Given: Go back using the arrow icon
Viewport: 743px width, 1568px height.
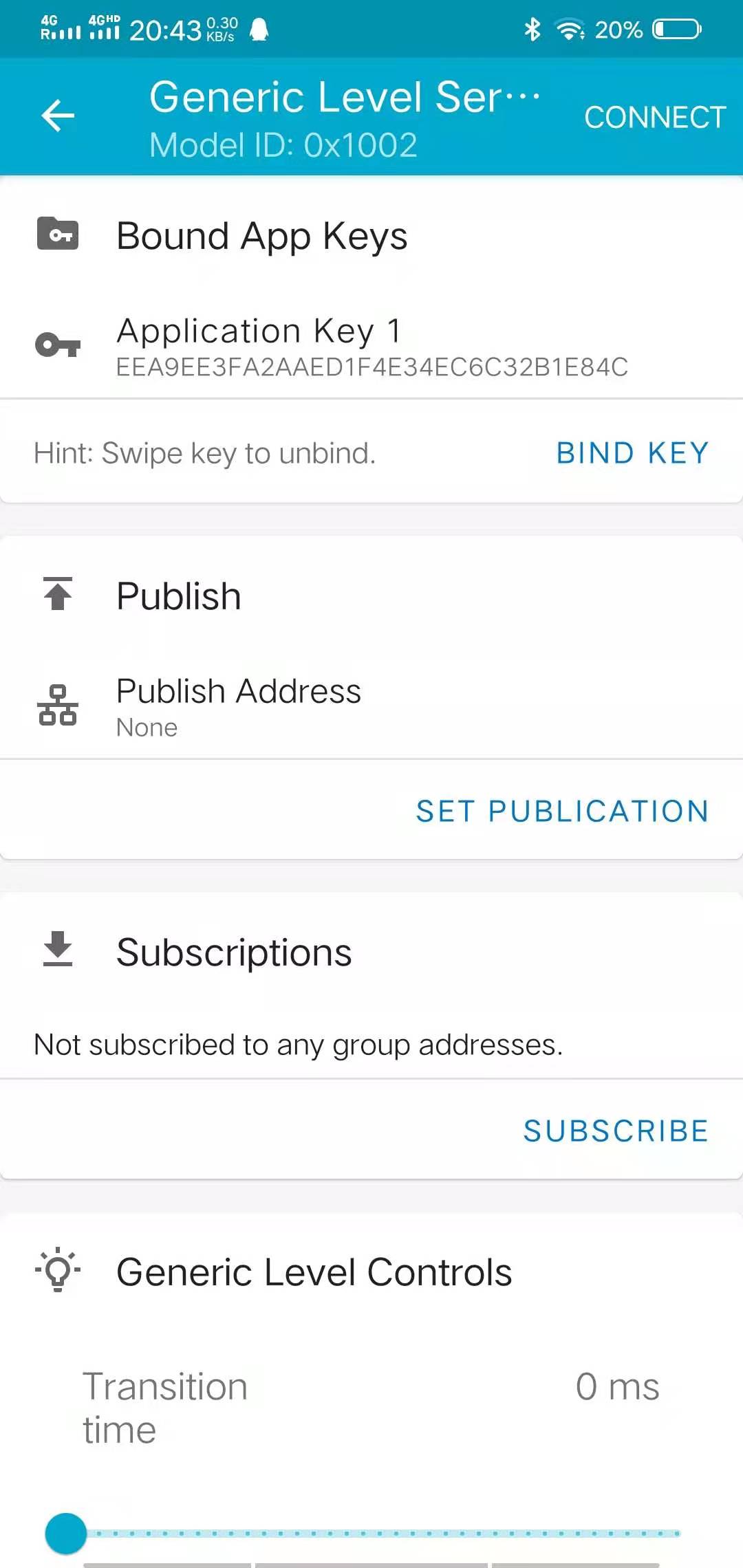Looking at the screenshot, I should tap(58, 116).
